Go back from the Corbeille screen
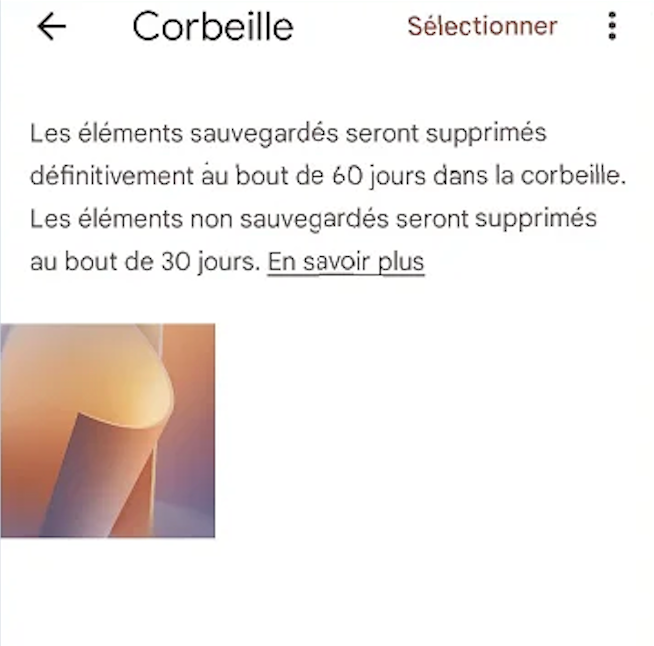 (x=51, y=27)
